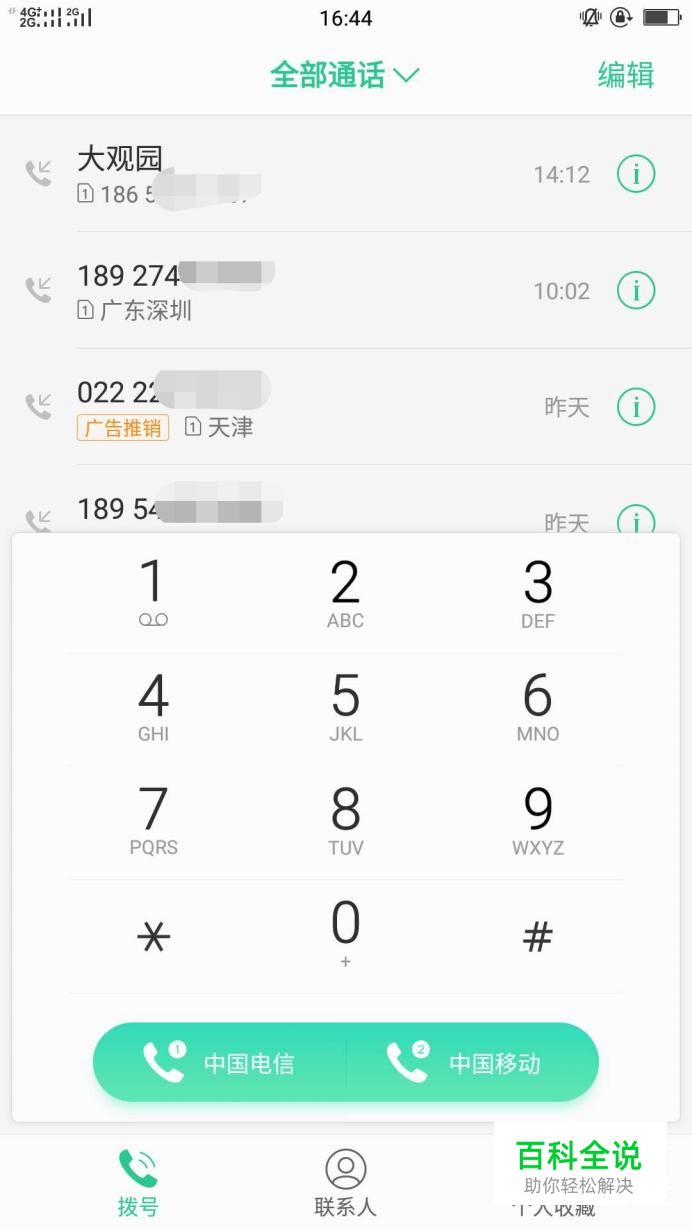This screenshot has height=1230, width=692.
Task: Tap the star key
Action: click(x=153, y=936)
